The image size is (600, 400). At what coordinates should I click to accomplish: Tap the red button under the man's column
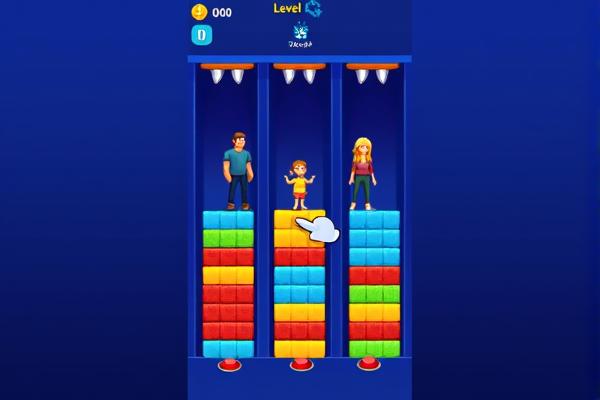tap(229, 364)
